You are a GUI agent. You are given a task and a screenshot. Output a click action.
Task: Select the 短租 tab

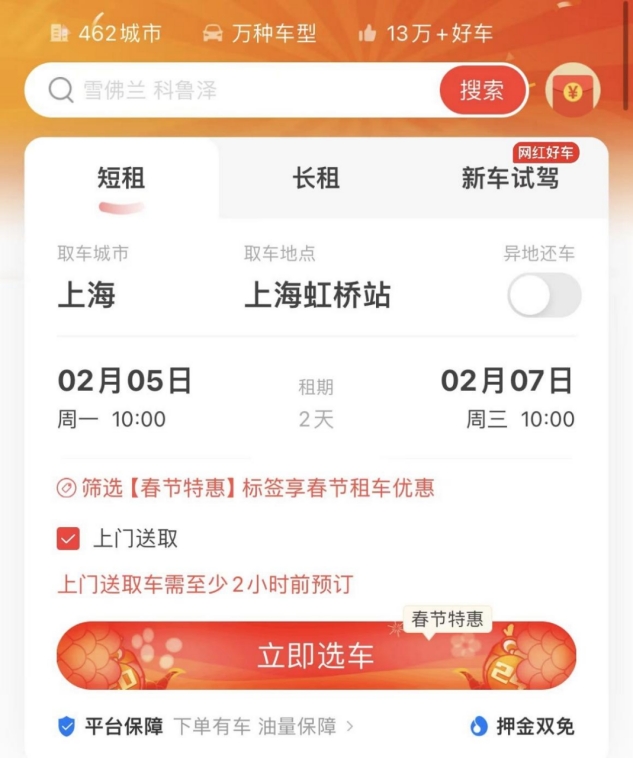coord(121,179)
